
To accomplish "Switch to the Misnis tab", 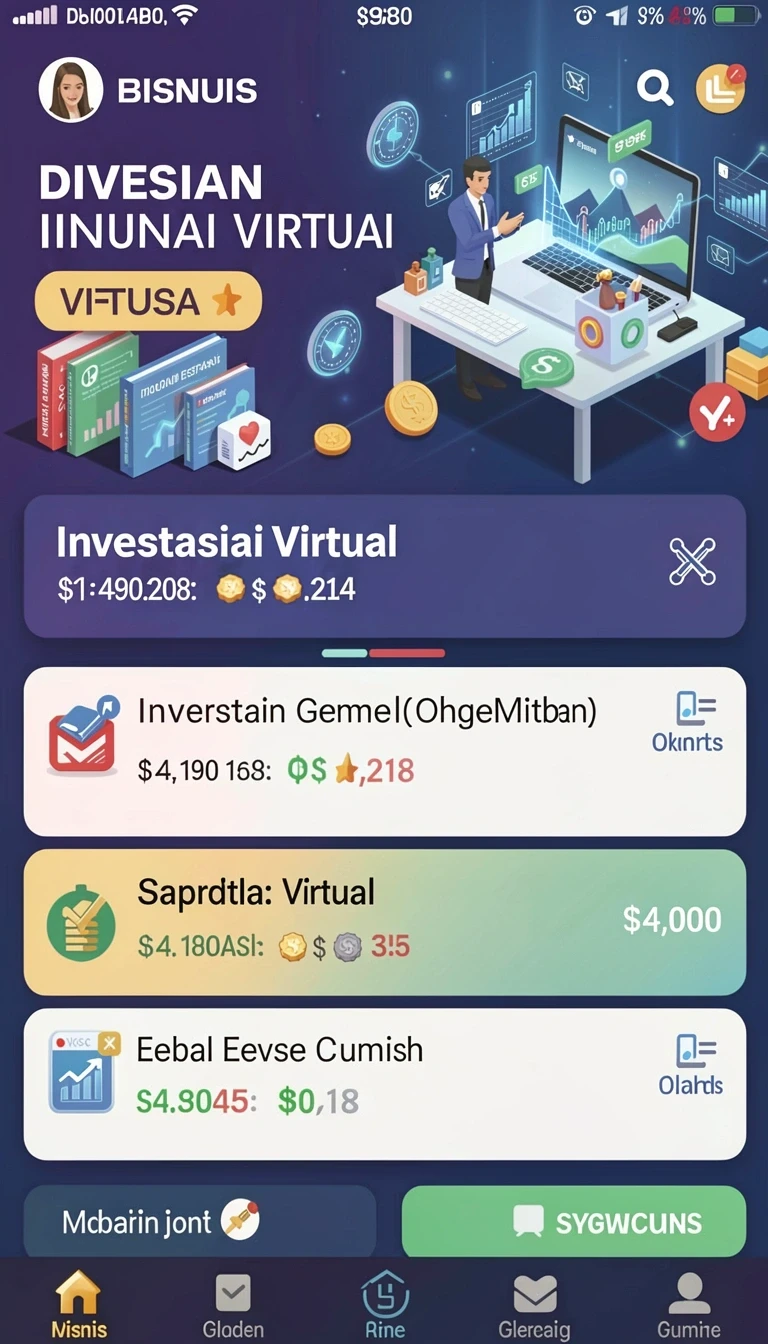I will coord(79,1304).
